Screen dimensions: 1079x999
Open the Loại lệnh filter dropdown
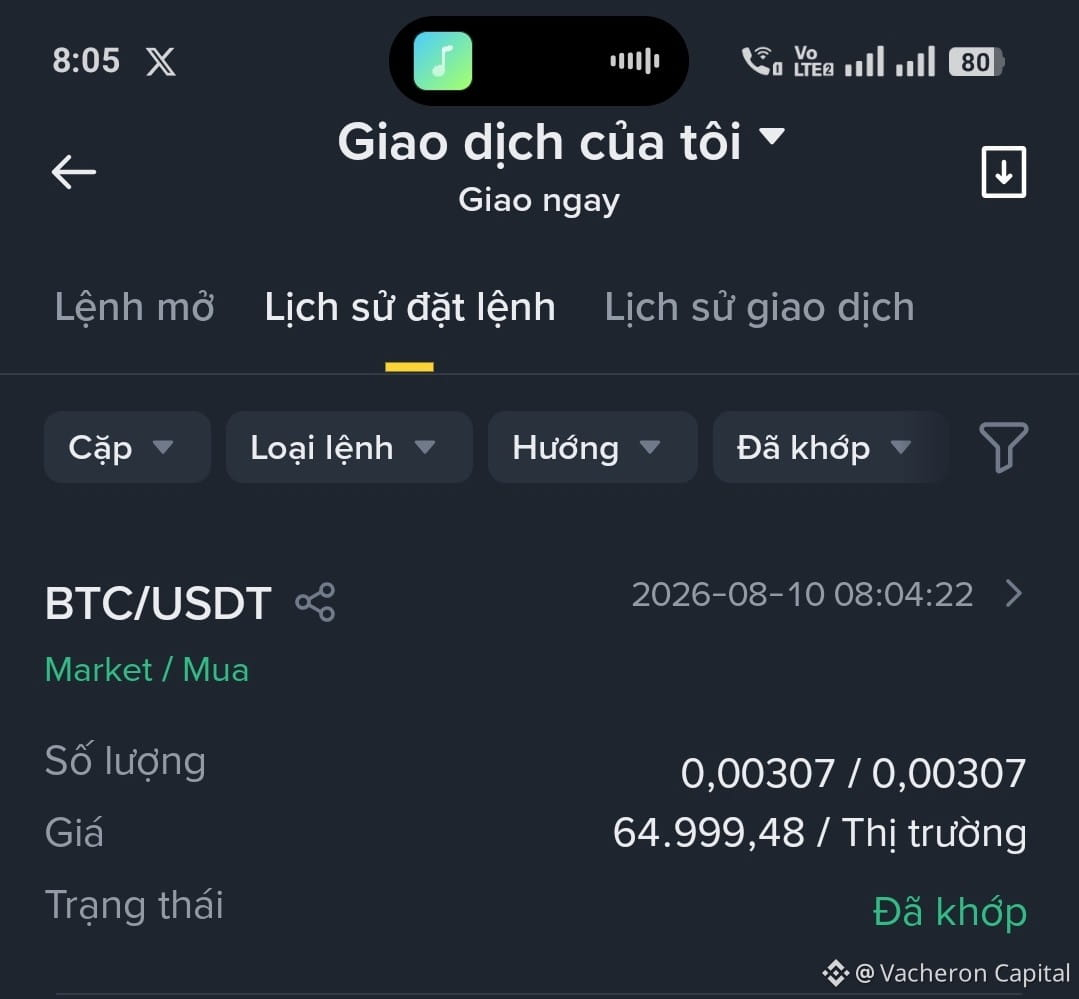(350, 447)
